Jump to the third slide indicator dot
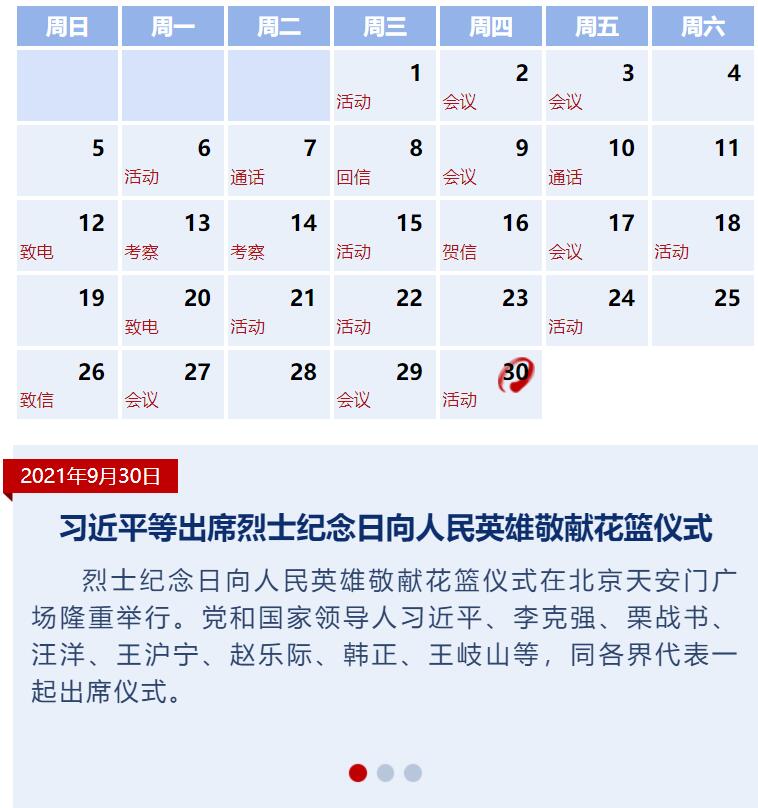758x808 pixels. coord(412,773)
